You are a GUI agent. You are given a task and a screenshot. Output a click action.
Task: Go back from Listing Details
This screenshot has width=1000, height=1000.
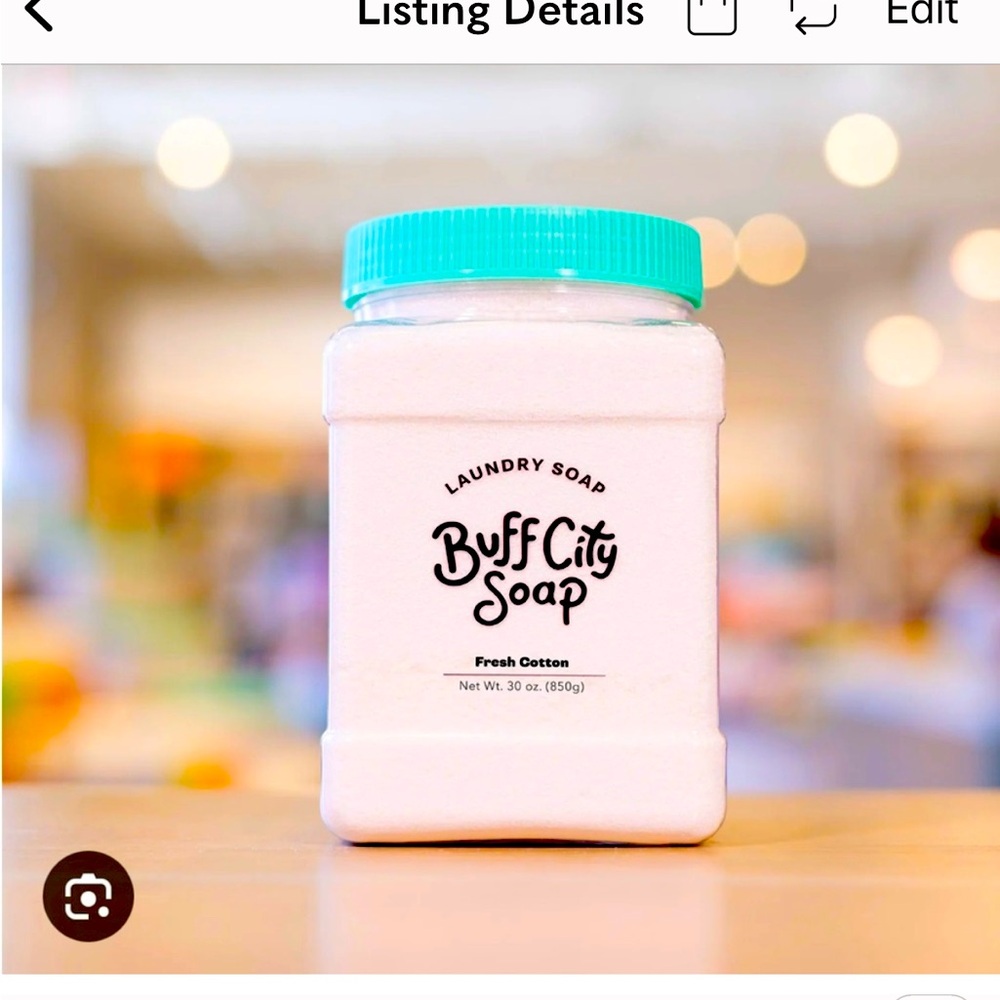coord(38,14)
